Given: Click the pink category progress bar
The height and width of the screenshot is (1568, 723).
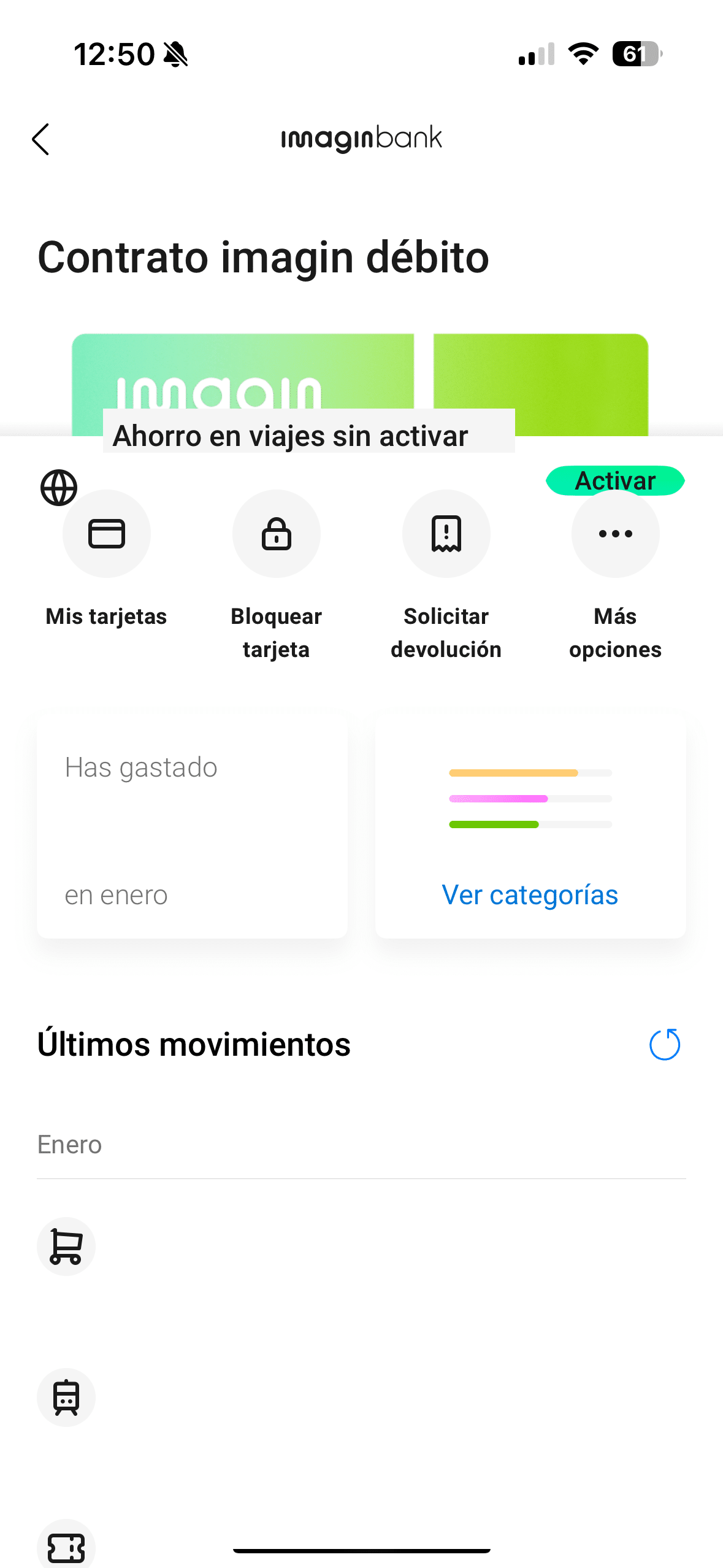Looking at the screenshot, I should pyautogui.click(x=529, y=799).
